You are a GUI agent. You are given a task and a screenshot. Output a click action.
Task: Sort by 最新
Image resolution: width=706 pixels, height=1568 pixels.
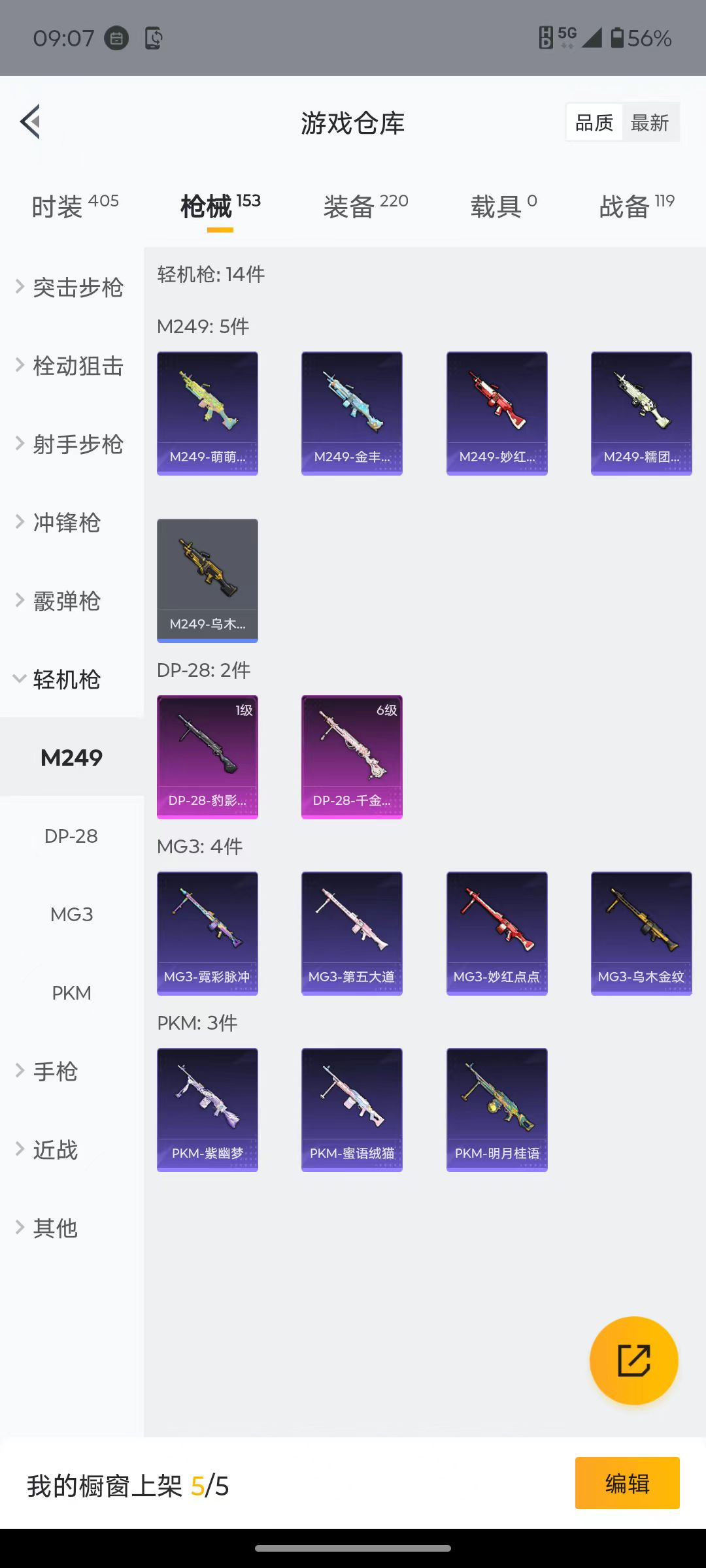649,123
